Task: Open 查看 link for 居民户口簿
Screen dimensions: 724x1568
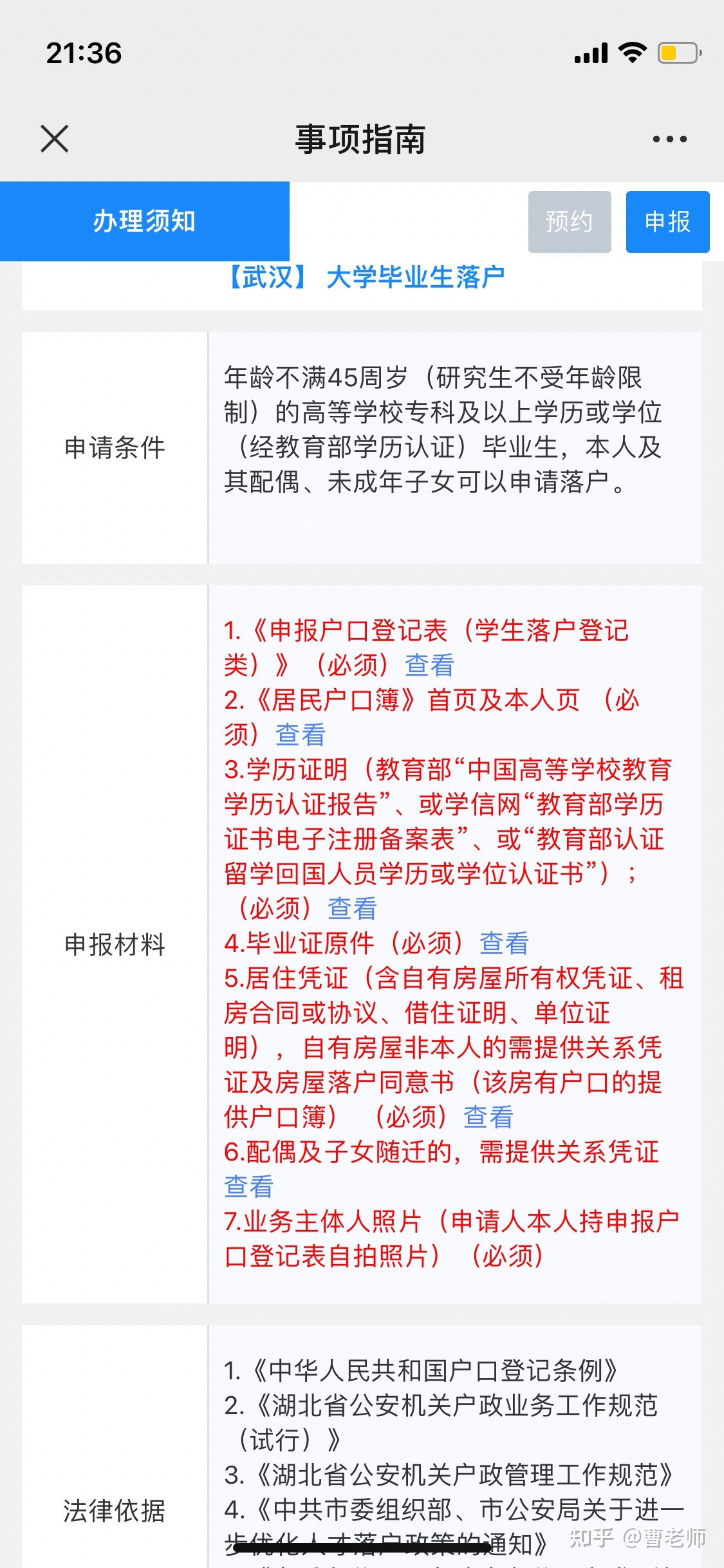Action: (x=301, y=734)
